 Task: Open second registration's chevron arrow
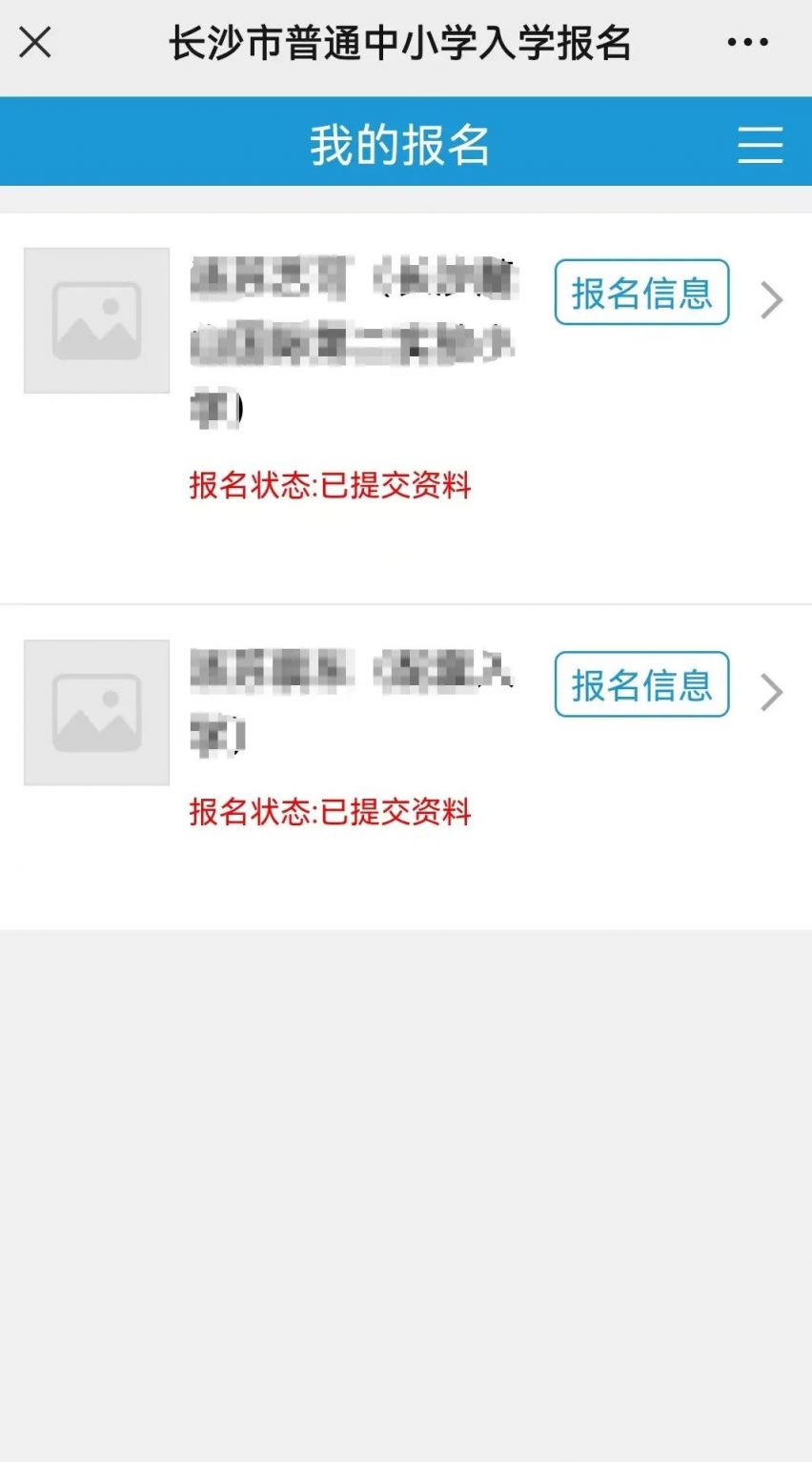(772, 693)
